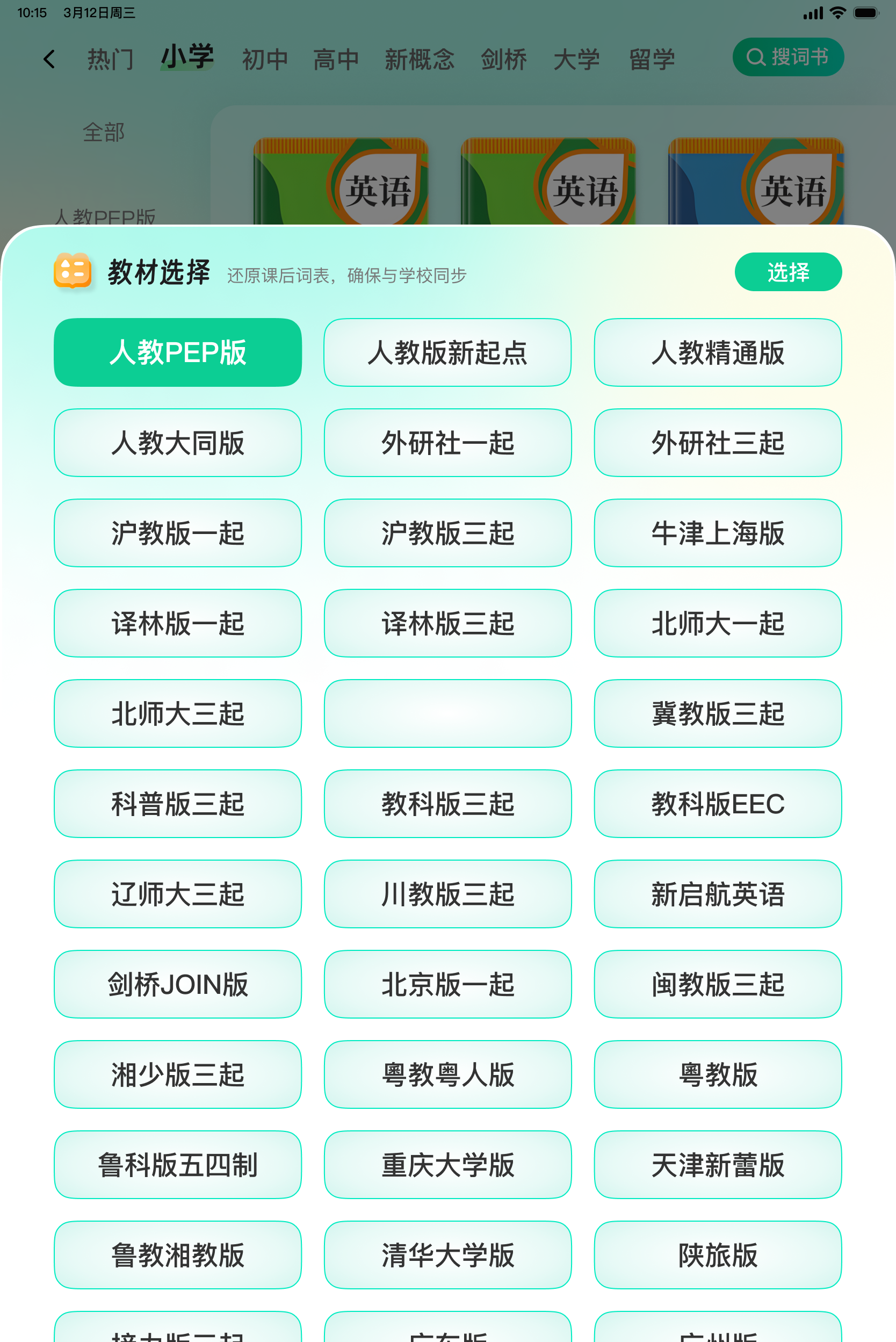Choose 清华大学版 option

[x=447, y=1255]
